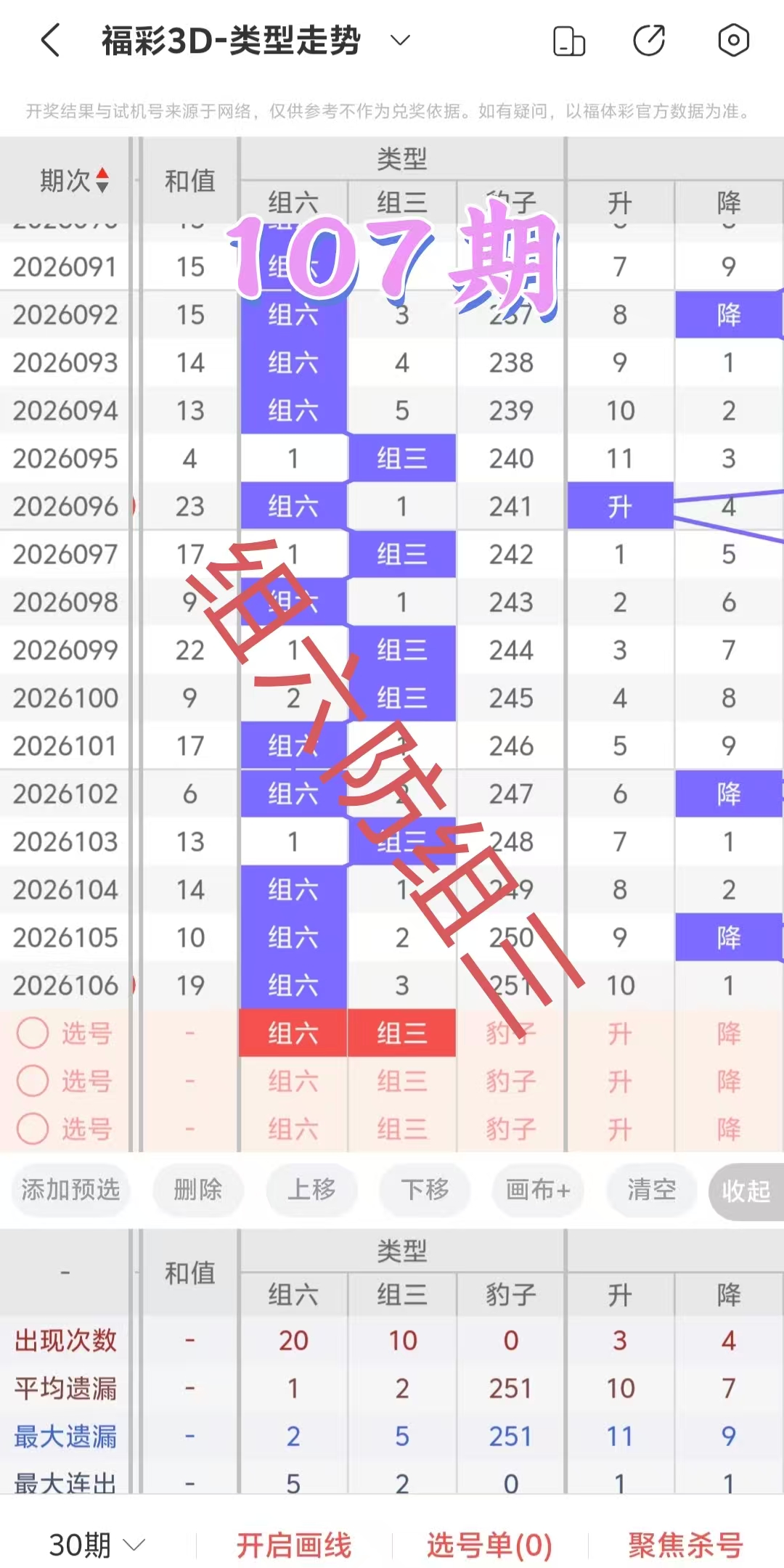784x1568 pixels.
Task: Collapse the panel with 收起
Action: (746, 1191)
